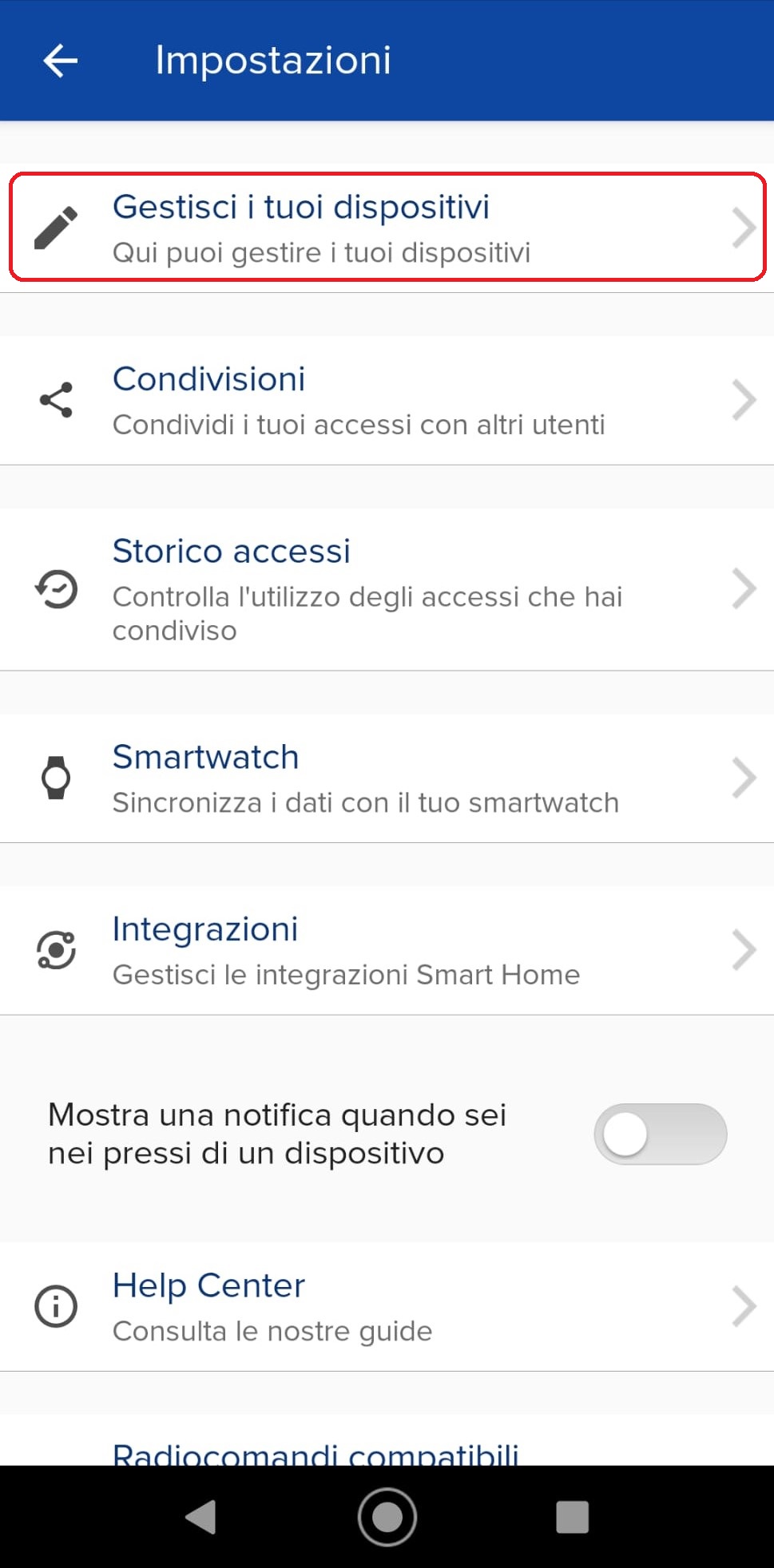Open Smartwatch sync settings
Image resolution: width=774 pixels, height=1568 pixels.
click(x=387, y=778)
